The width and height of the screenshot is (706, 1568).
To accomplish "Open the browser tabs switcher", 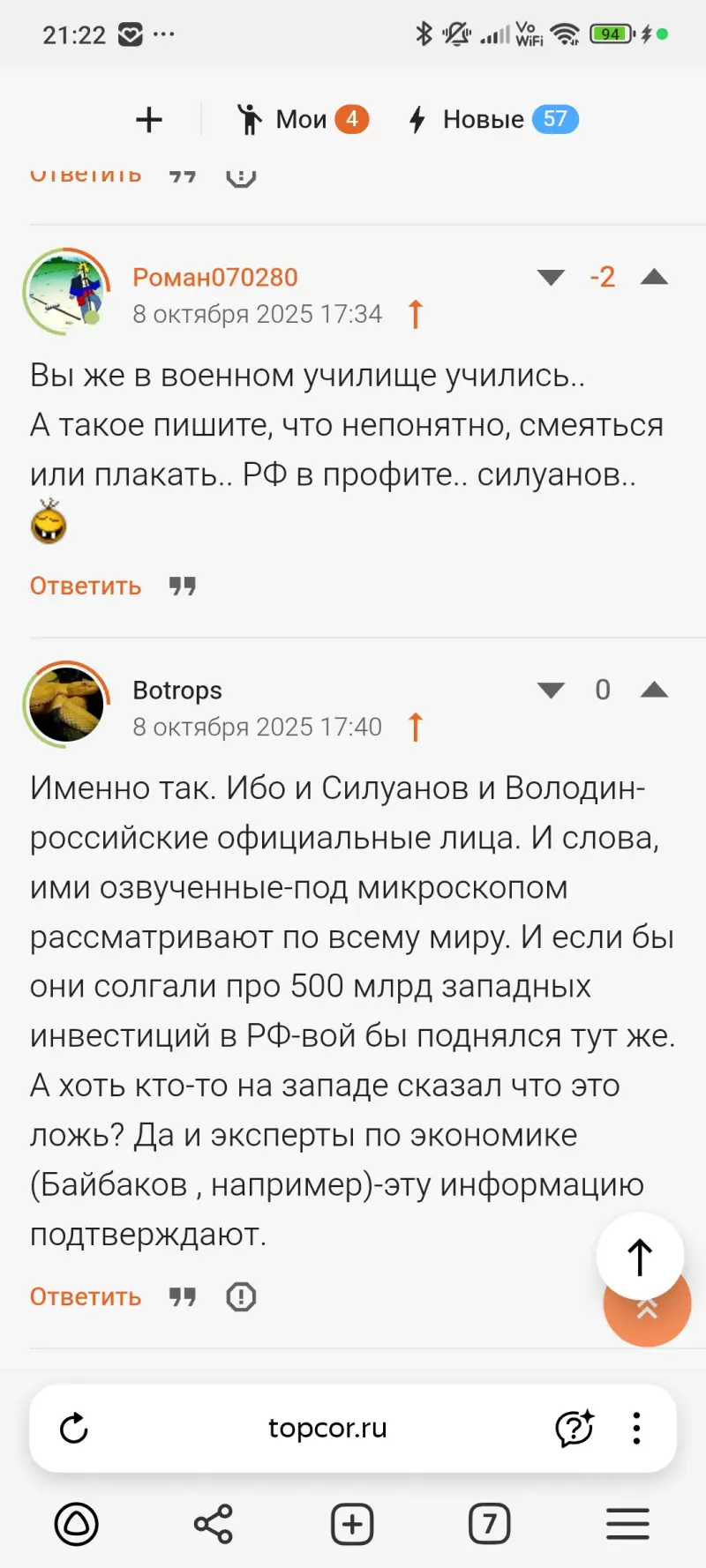I will click(x=489, y=1523).
